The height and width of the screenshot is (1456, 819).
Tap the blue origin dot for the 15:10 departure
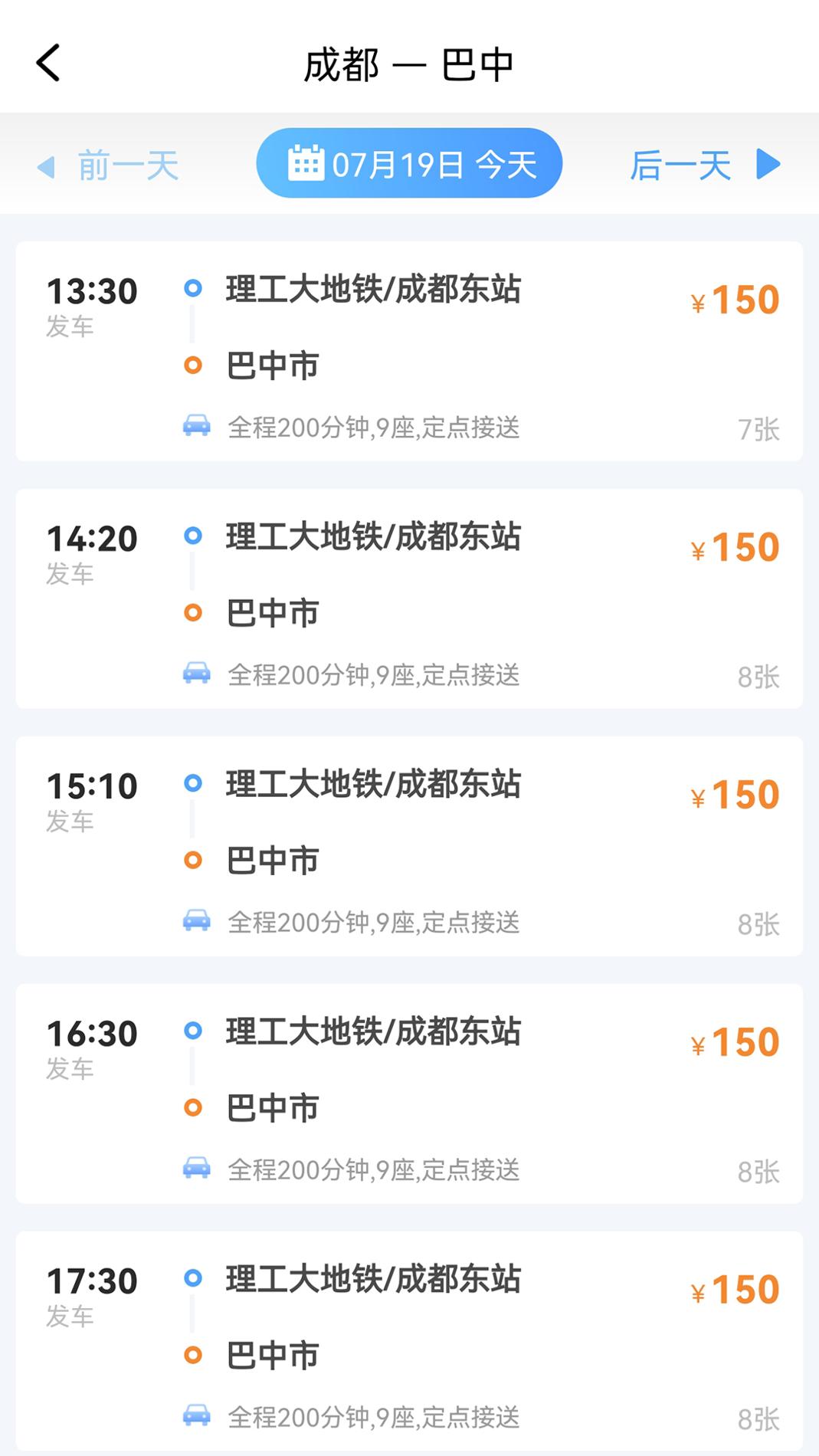point(194,784)
